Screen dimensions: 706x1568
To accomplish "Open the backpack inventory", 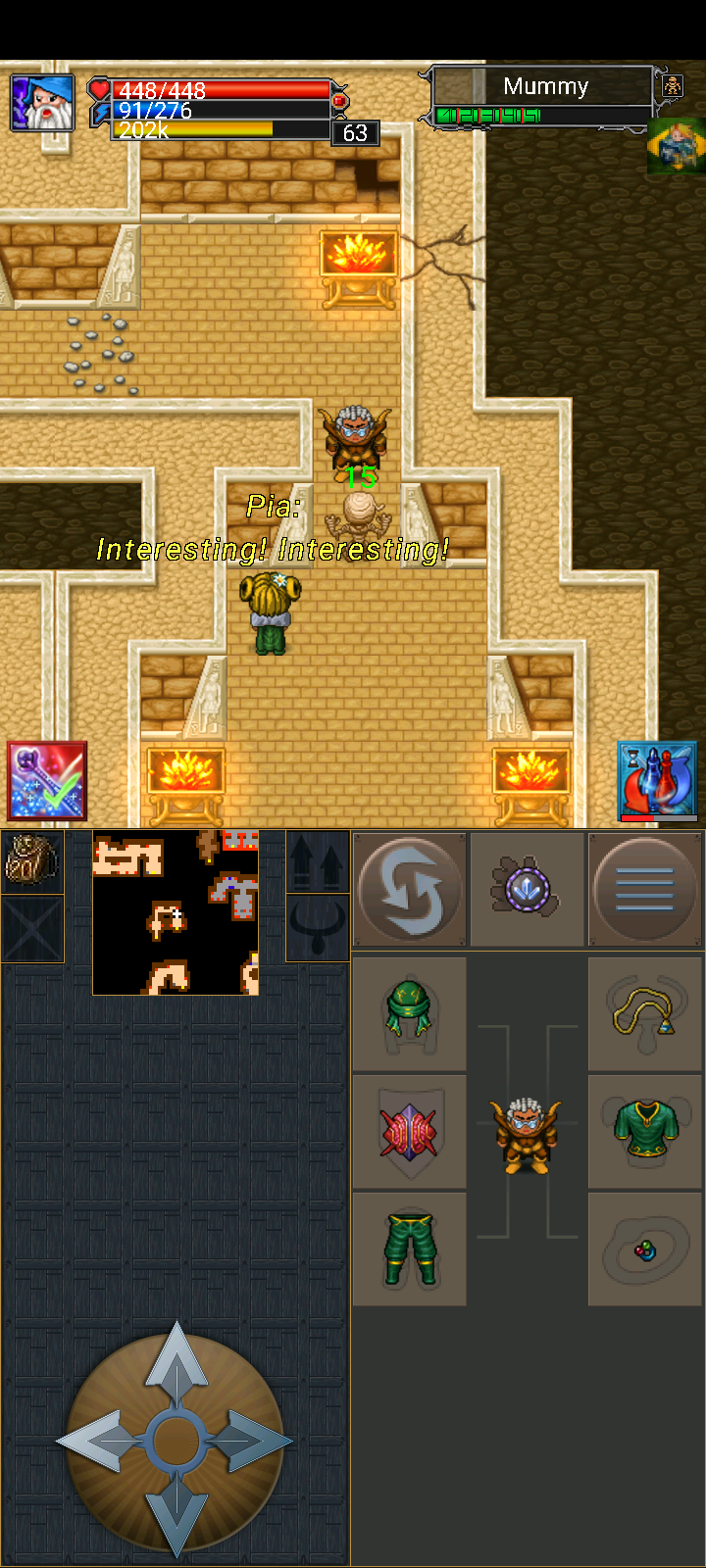I will (31, 861).
